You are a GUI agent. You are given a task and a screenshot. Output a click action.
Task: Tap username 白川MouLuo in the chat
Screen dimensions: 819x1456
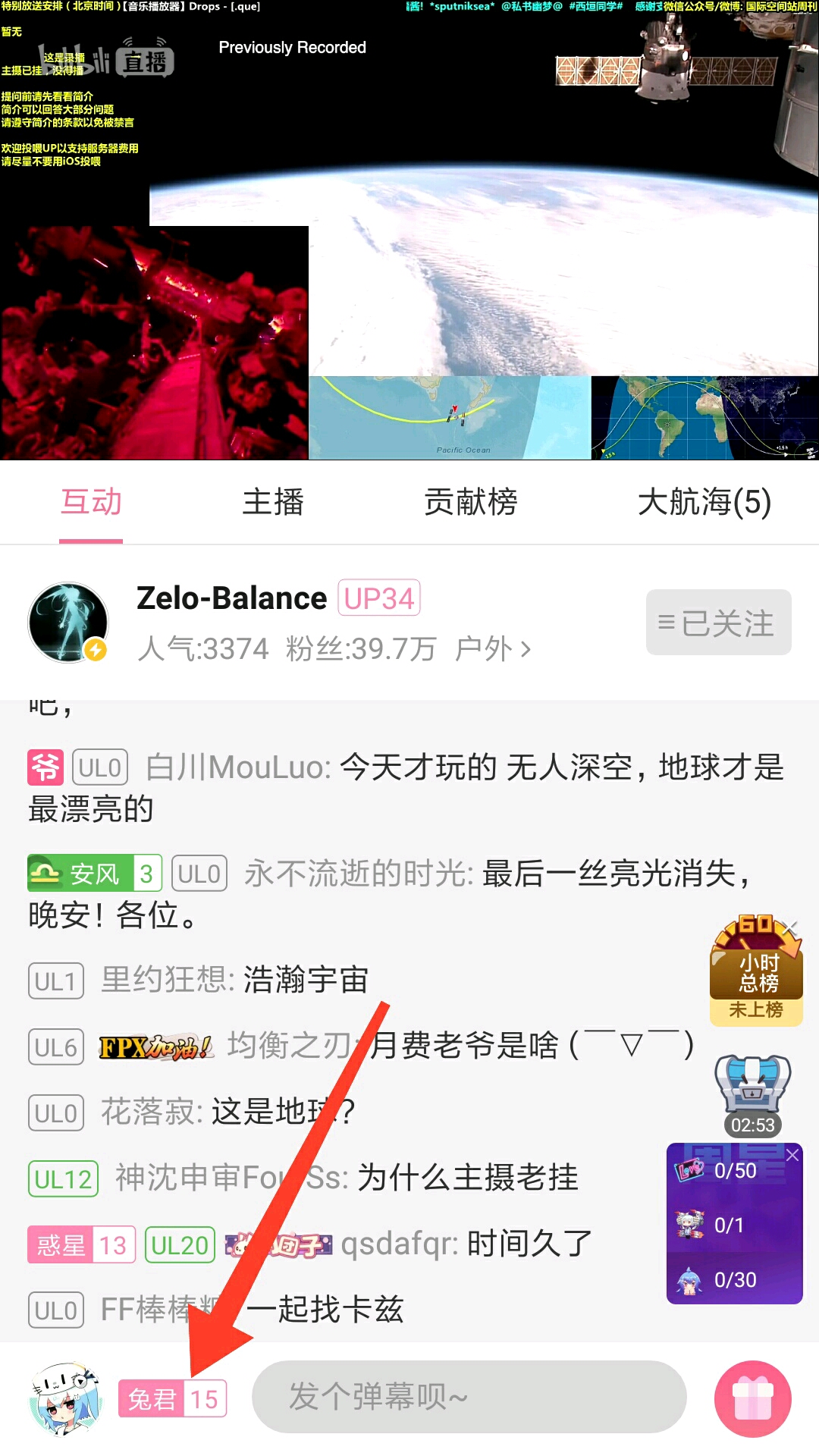point(238,767)
